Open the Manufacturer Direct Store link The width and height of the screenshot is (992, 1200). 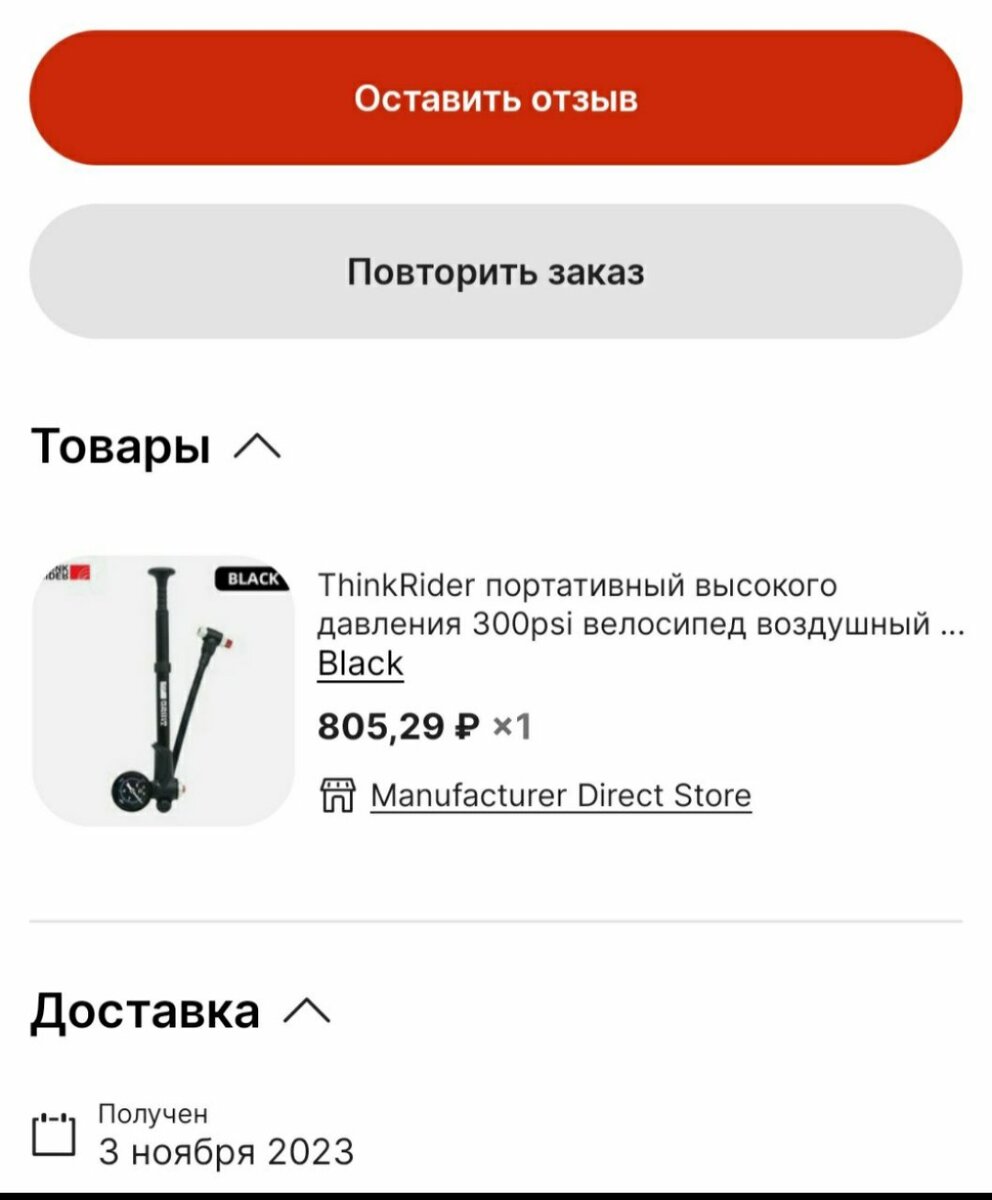[x=560, y=794]
